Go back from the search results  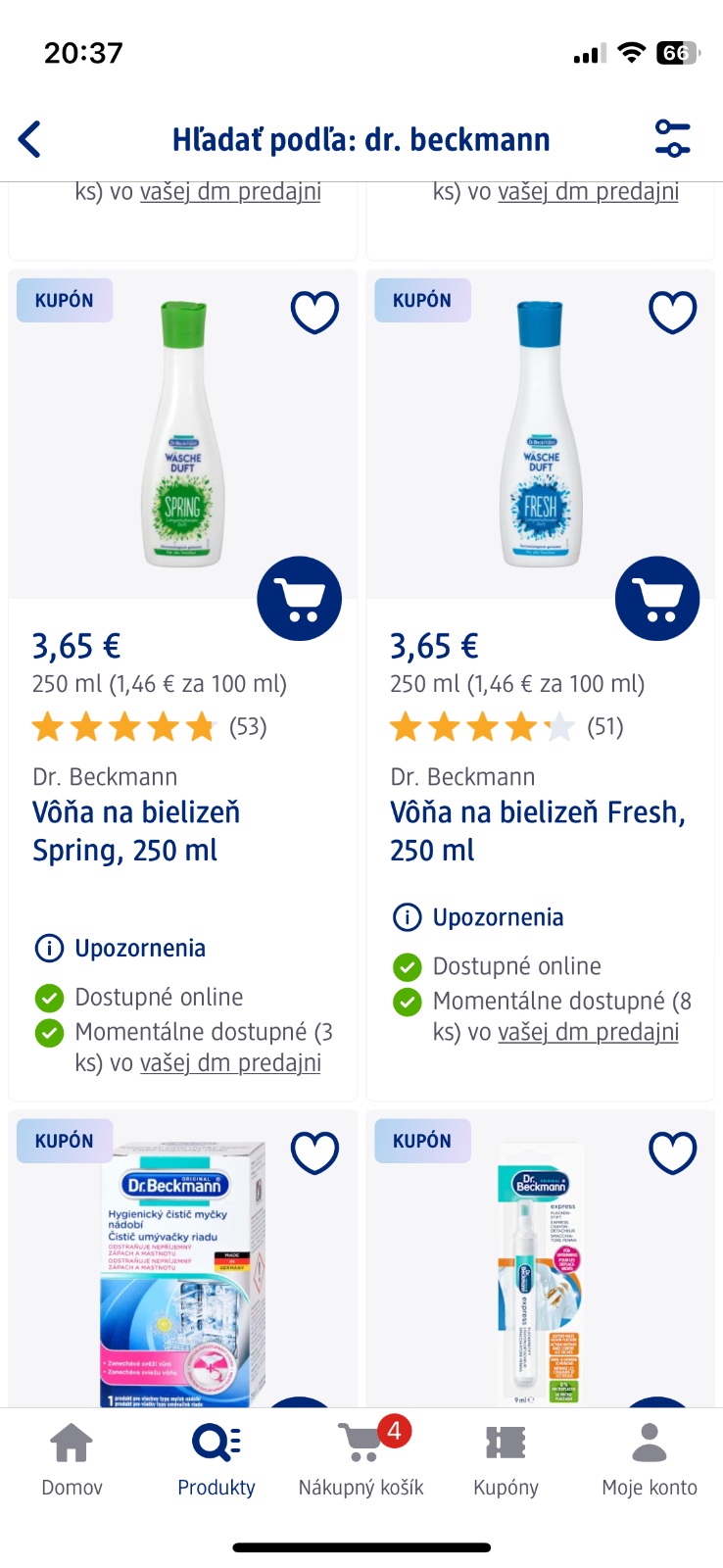point(31,139)
